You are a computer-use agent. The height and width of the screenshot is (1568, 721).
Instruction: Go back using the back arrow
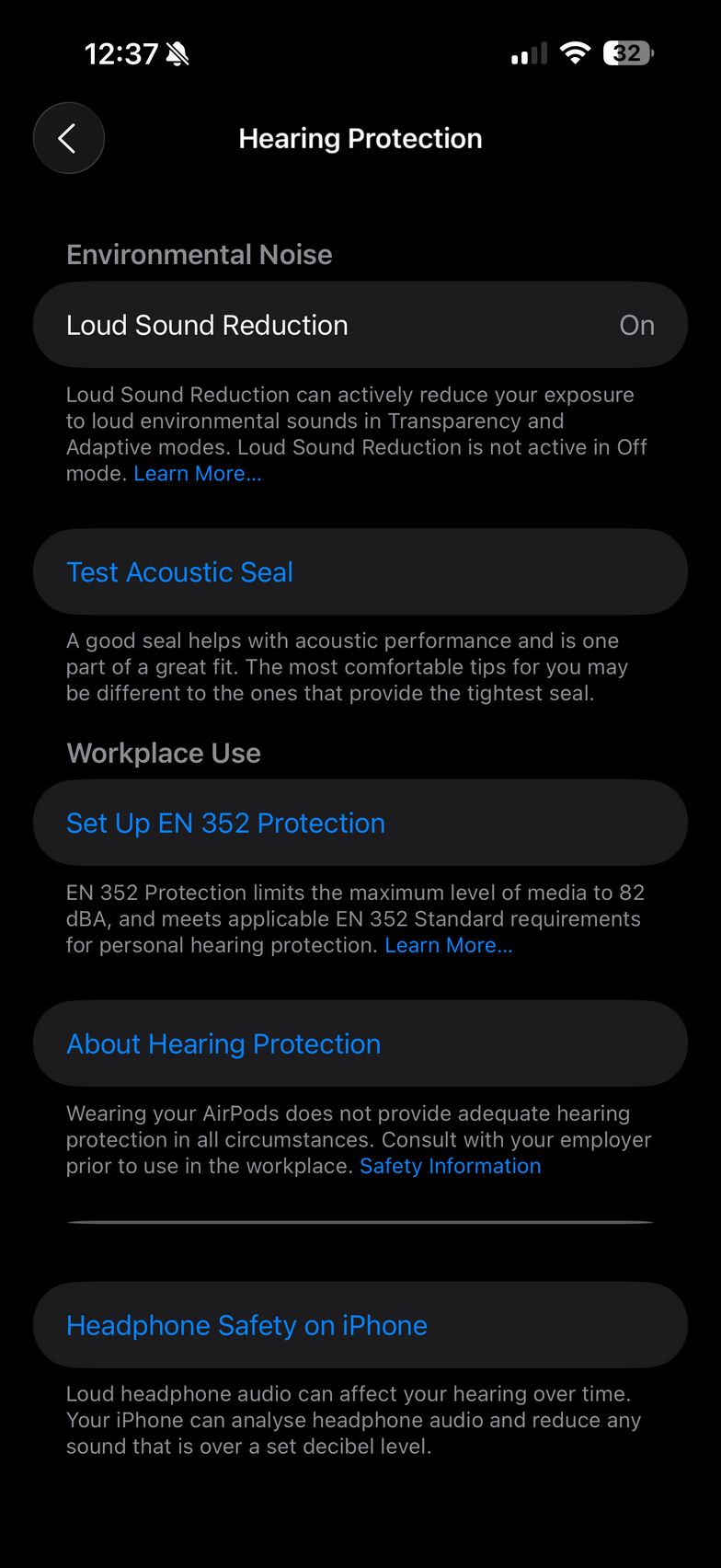(x=69, y=138)
